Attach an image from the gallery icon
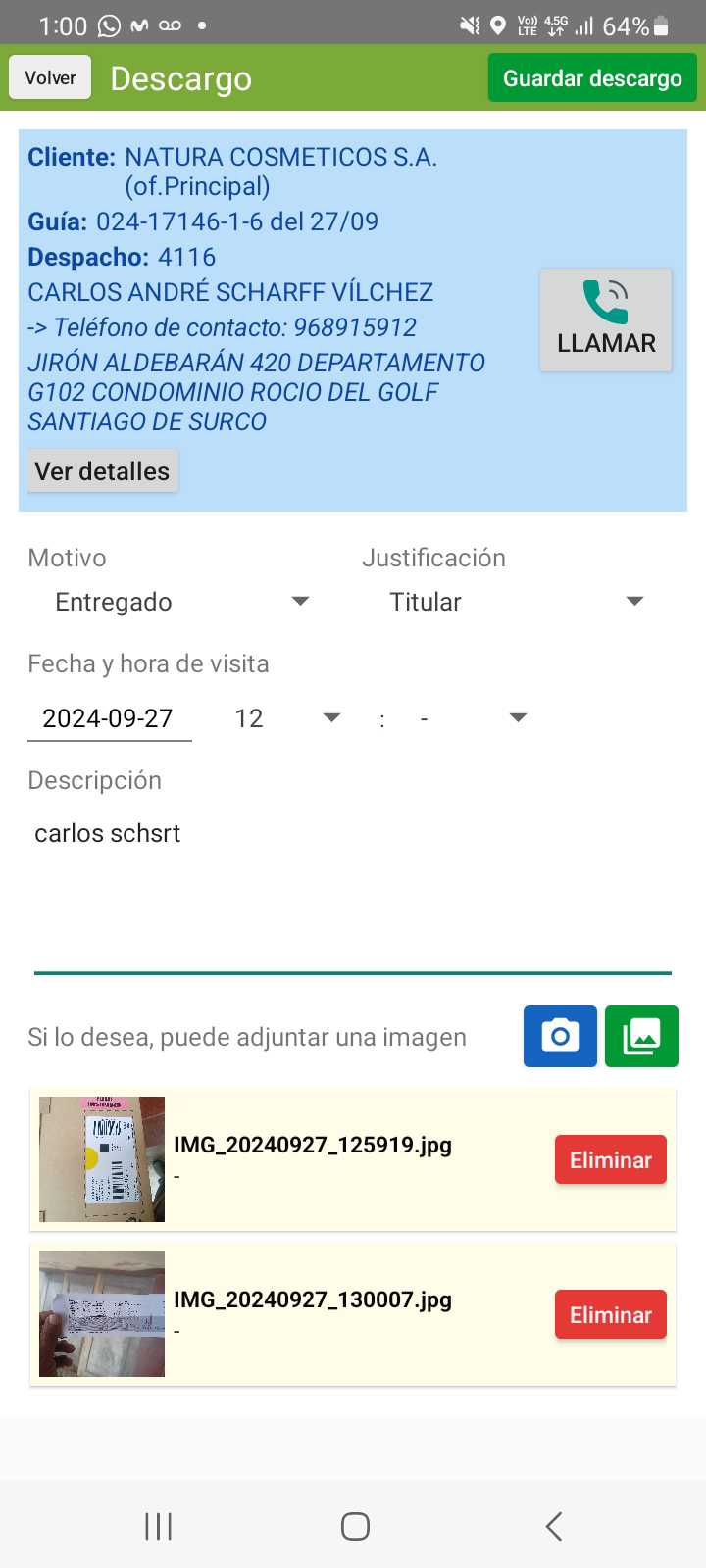The height and width of the screenshot is (1568, 706). coord(641,1036)
